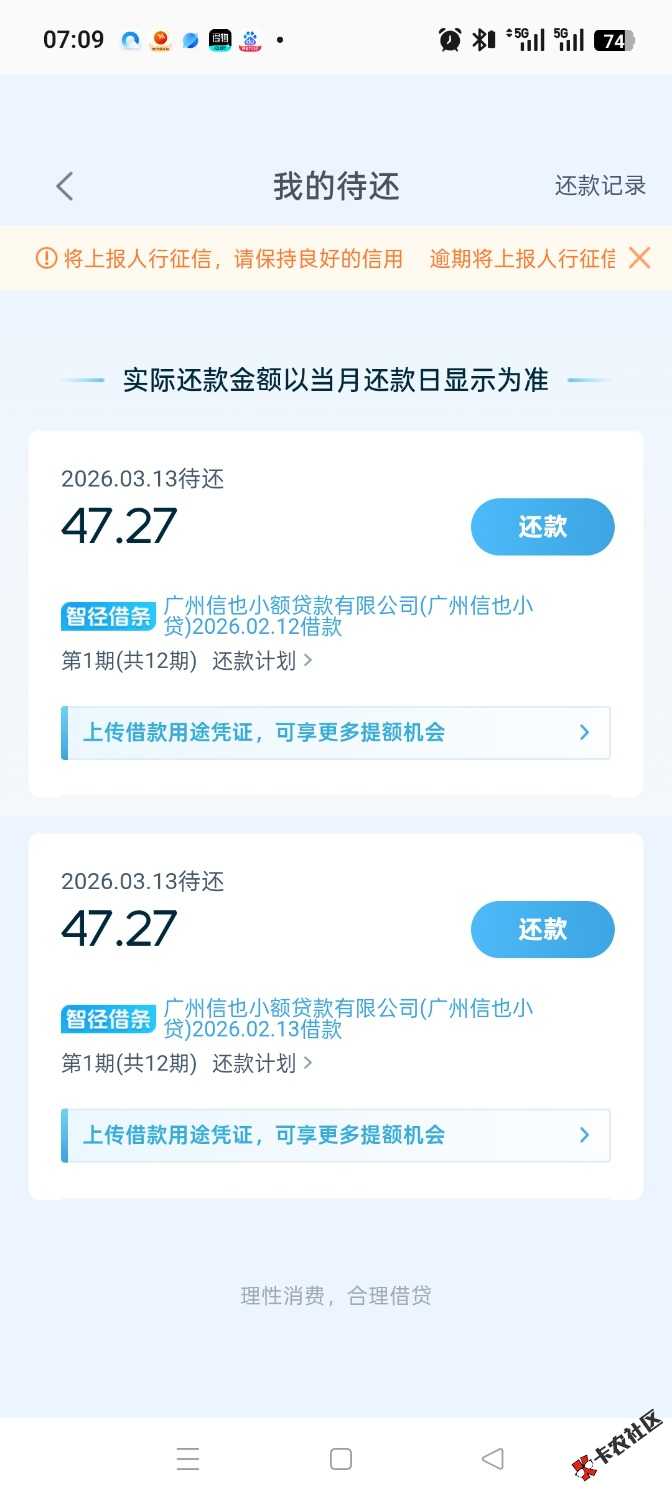This screenshot has width=672, height=1500.
Task: View 还款计划 for the 2026.02.12 loan
Action: point(262,661)
